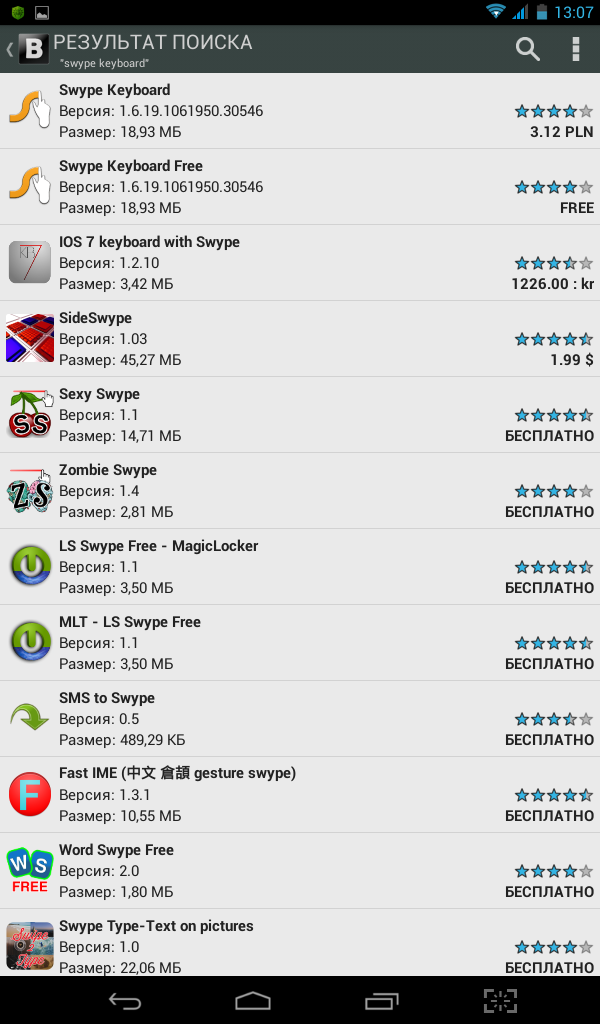600x1024 pixels.
Task: Select the Sexy Swype result
Action: tap(300, 415)
